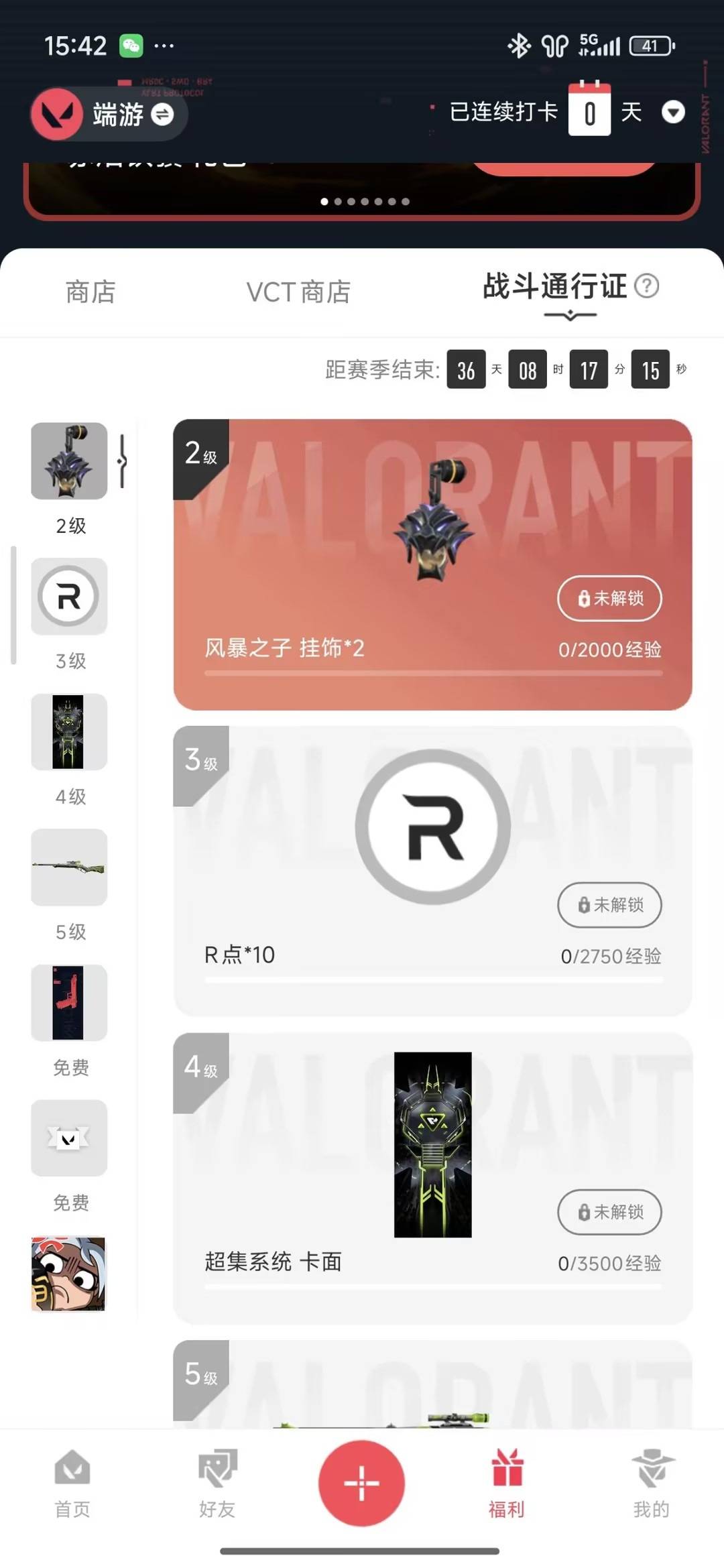724x1568 pixels.
Task: Switch to the 商店 tab
Action: [91, 291]
